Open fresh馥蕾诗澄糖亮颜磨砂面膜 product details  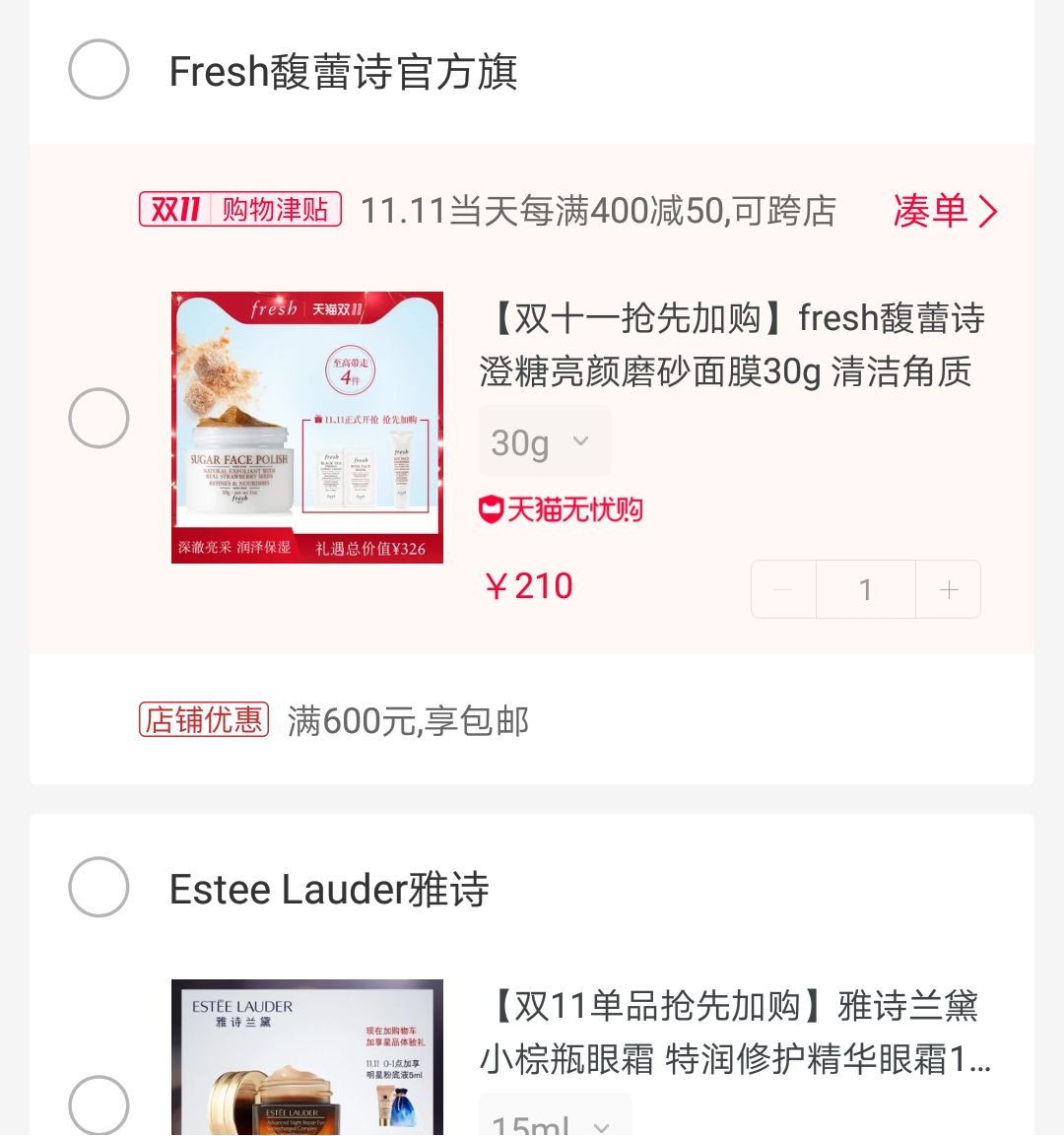pos(731,345)
